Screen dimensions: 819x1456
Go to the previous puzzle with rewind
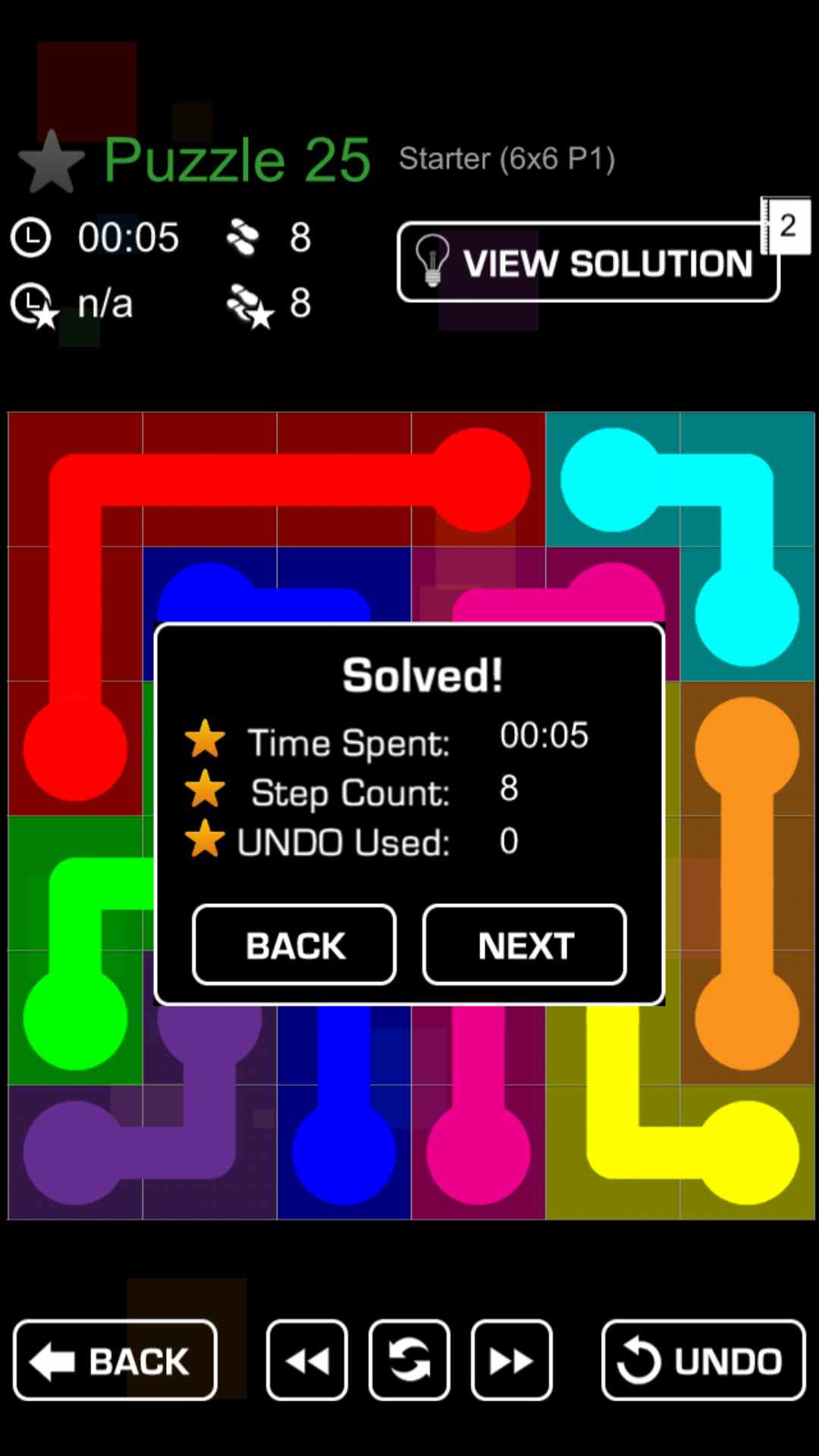coord(307,1360)
